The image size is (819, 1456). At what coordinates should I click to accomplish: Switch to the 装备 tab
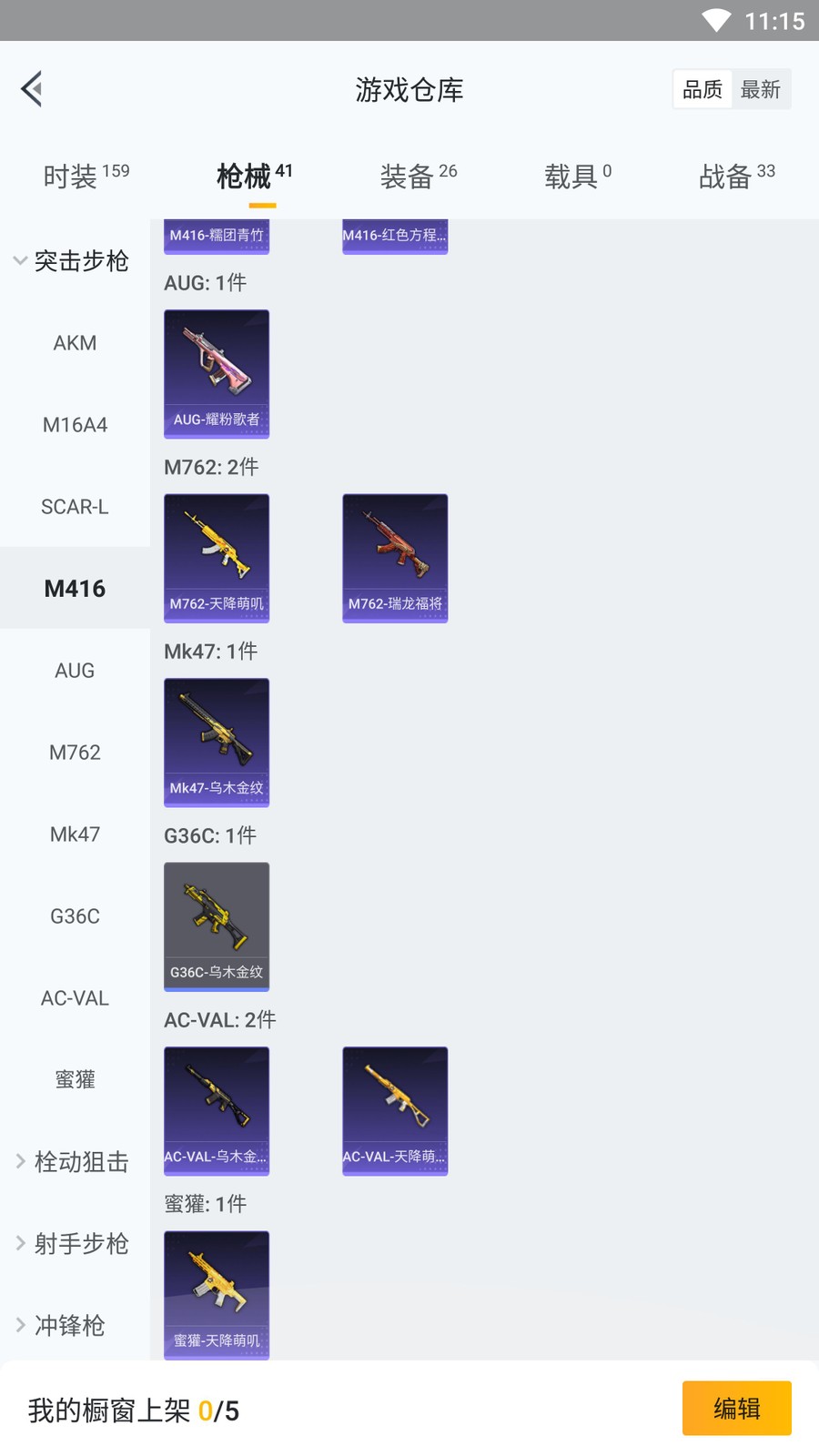tap(418, 176)
